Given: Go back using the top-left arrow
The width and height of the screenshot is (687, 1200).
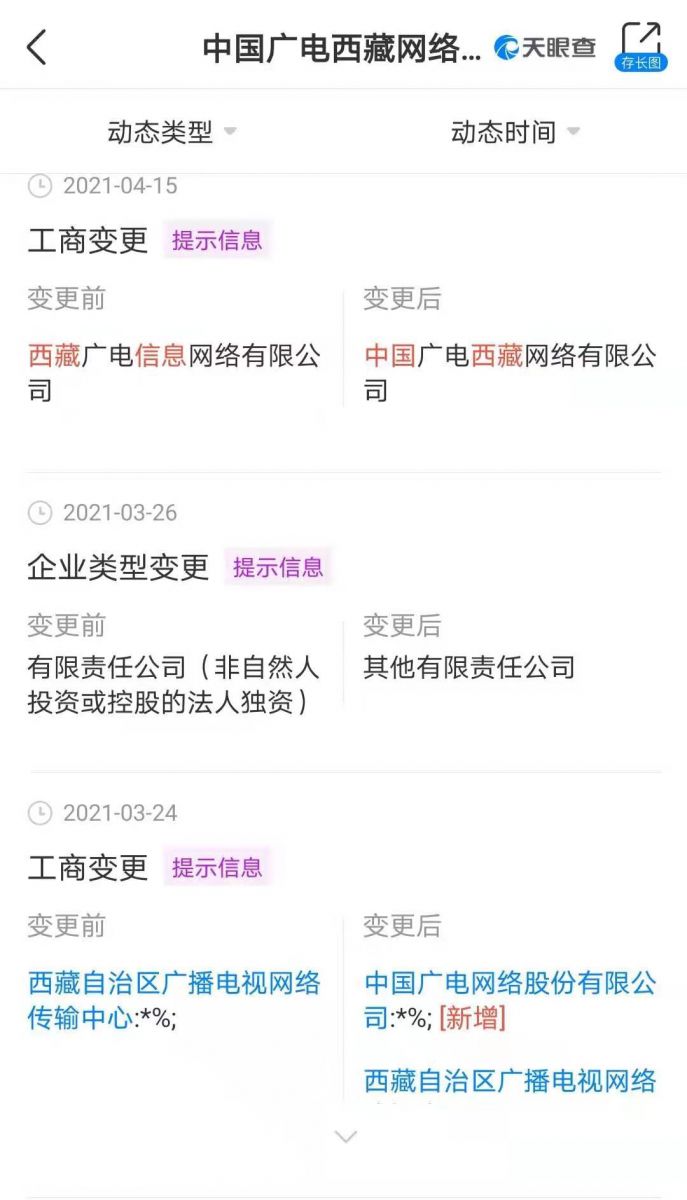Looking at the screenshot, I should (37, 47).
